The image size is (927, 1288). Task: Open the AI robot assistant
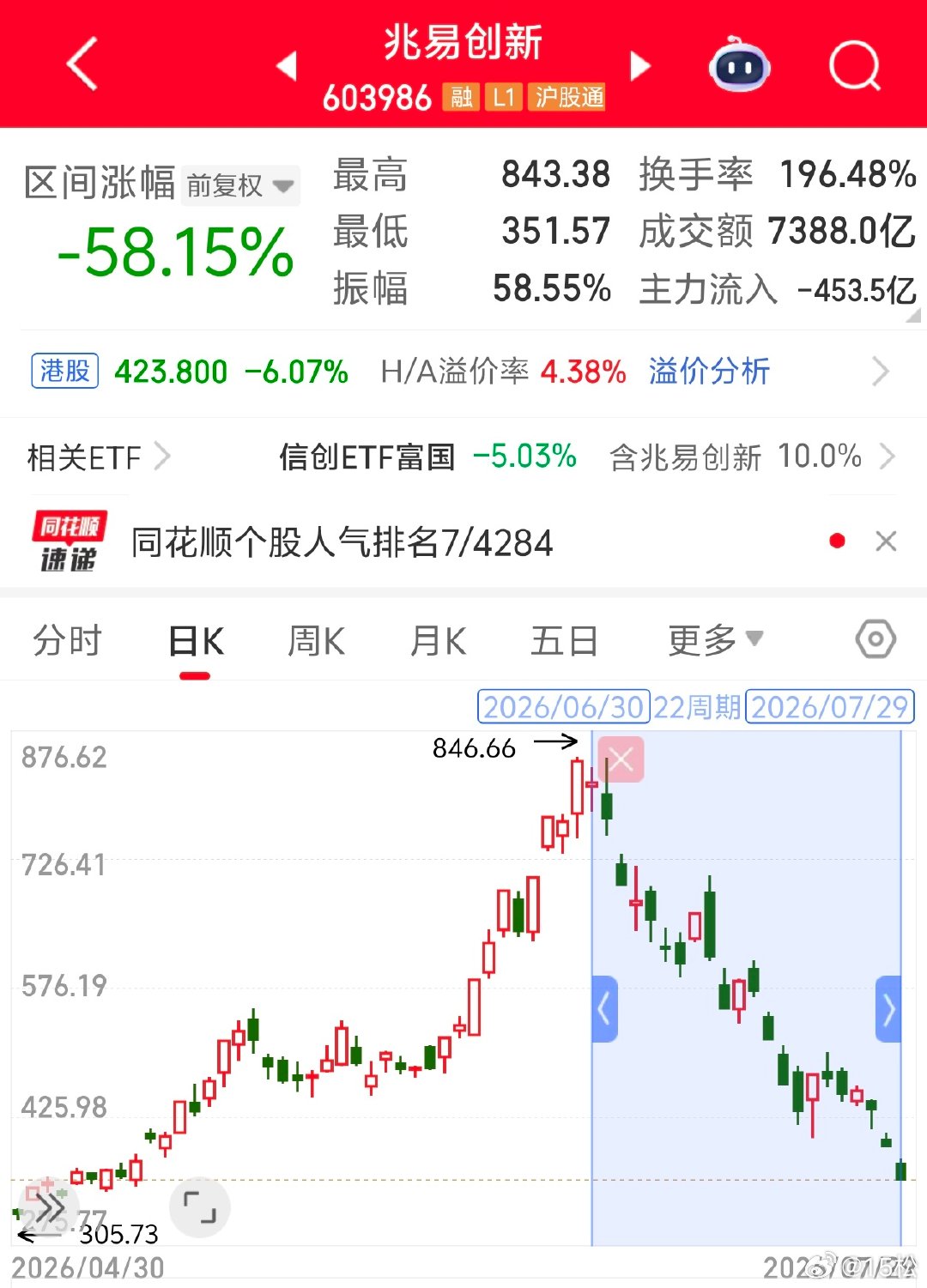pyautogui.click(x=739, y=64)
